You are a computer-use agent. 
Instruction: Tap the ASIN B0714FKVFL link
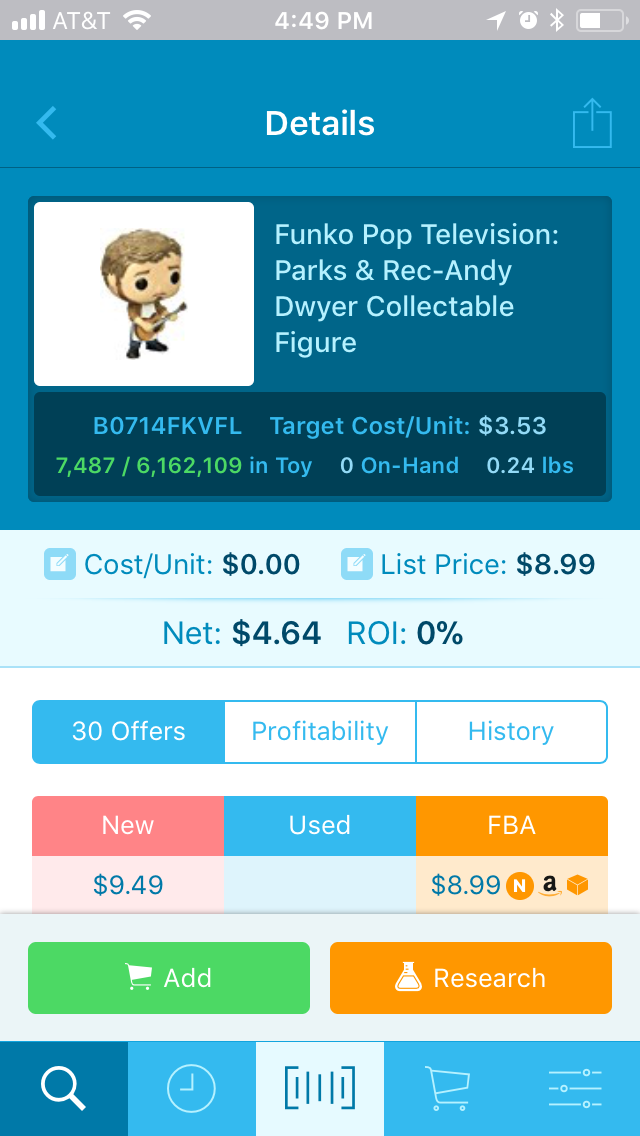click(167, 426)
